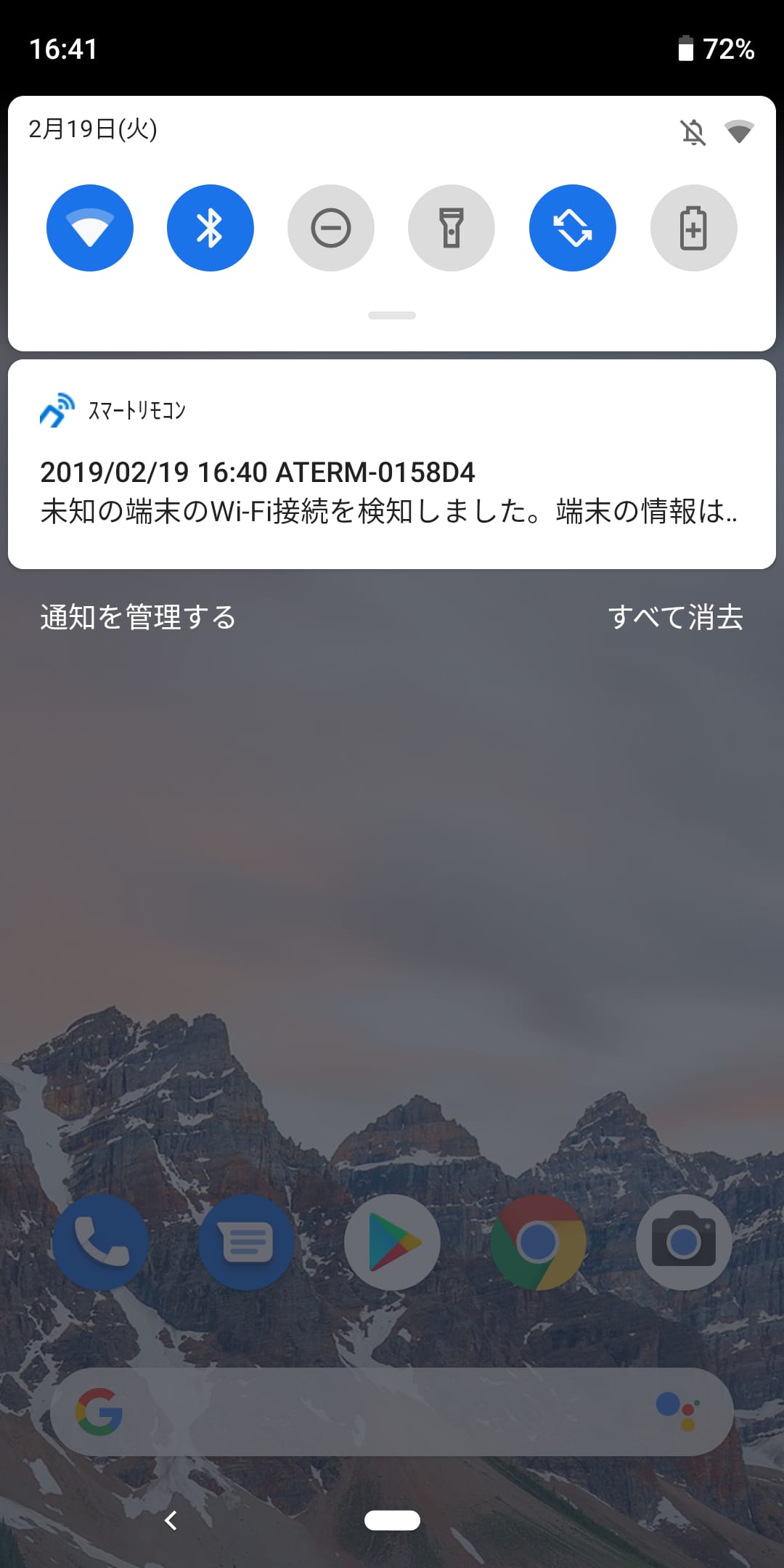Open Chrome browser

point(538,1242)
